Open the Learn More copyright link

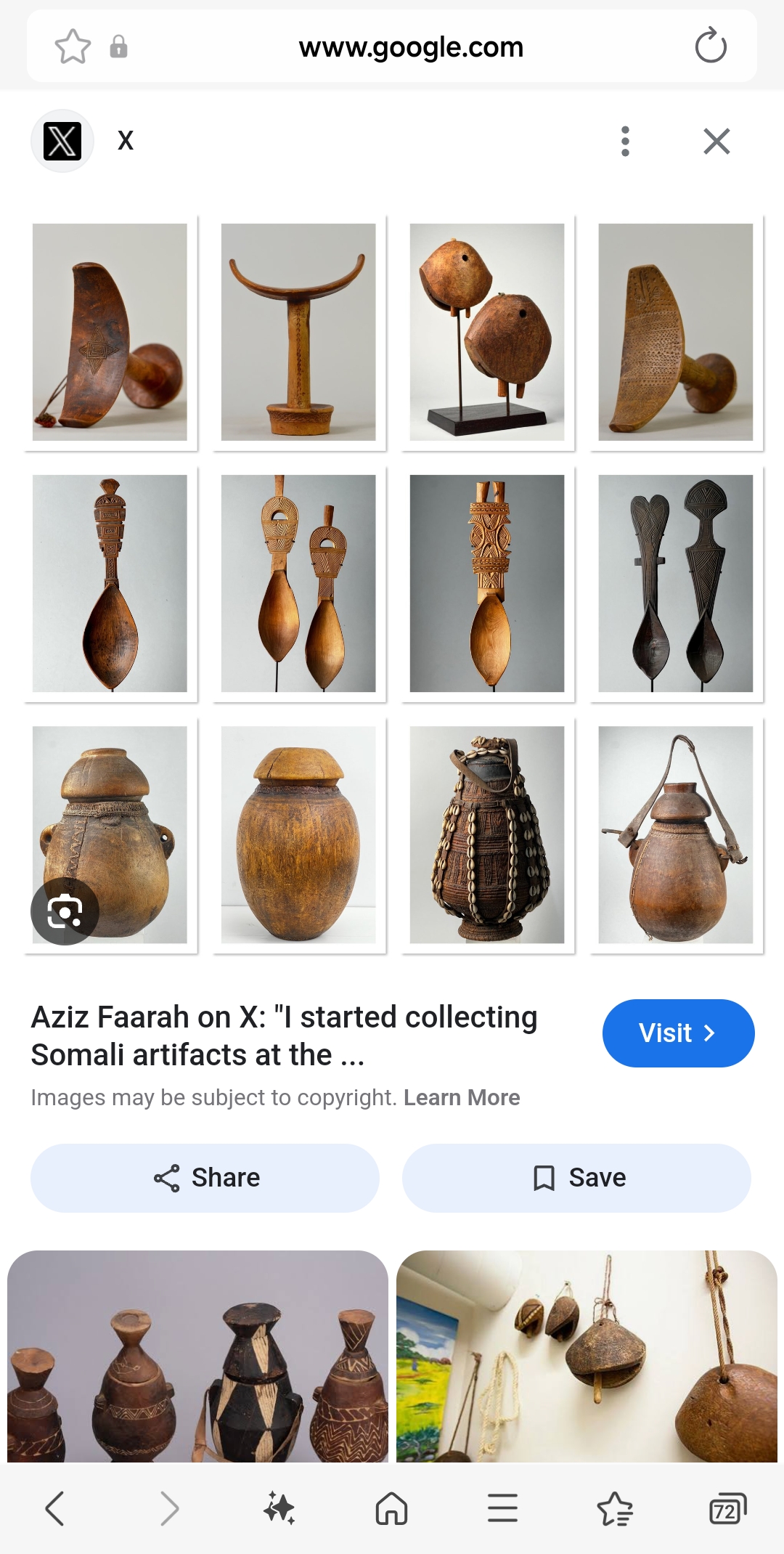click(462, 1097)
